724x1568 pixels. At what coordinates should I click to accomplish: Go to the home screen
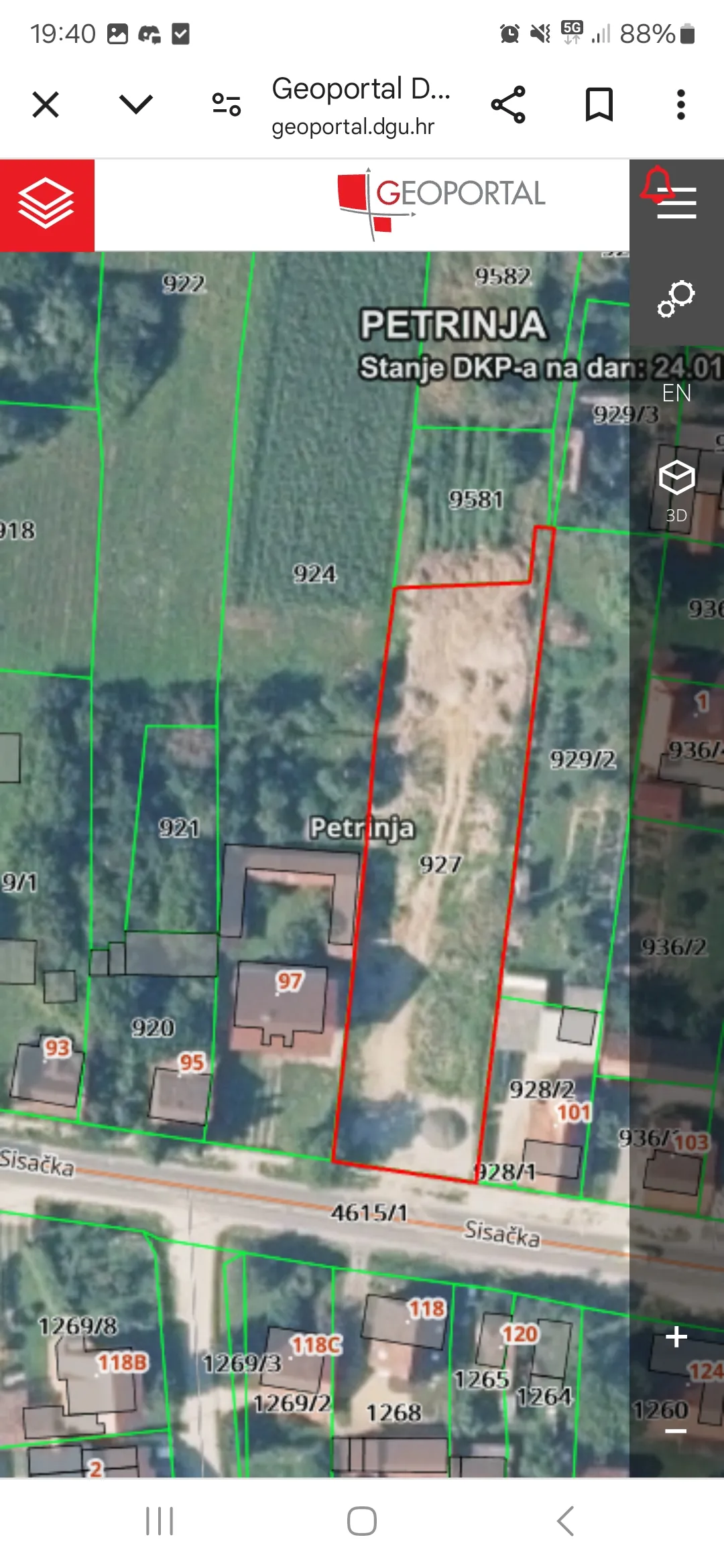[361, 1521]
